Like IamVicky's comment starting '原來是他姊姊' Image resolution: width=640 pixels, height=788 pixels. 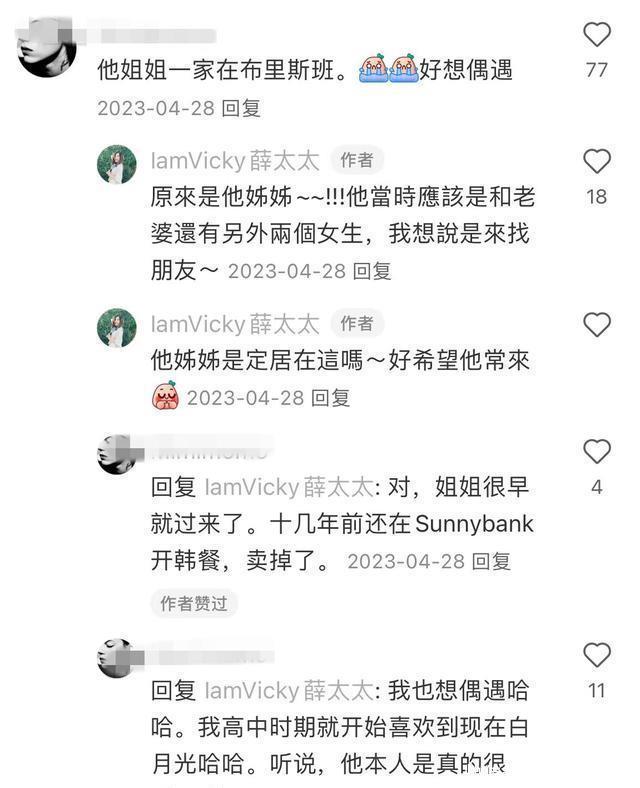point(596,162)
